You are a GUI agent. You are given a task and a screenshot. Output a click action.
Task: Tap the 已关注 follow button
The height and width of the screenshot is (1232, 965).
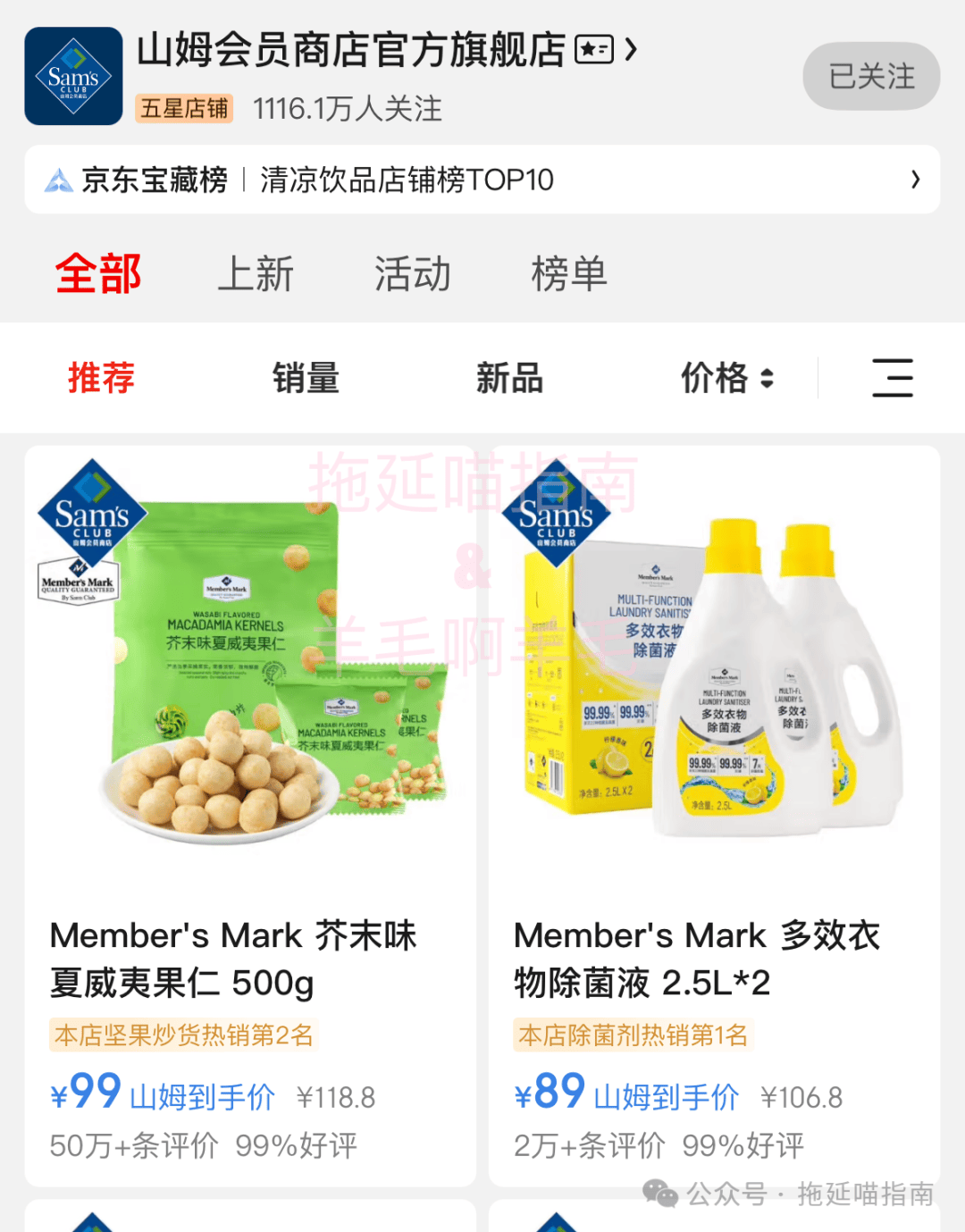tap(871, 77)
